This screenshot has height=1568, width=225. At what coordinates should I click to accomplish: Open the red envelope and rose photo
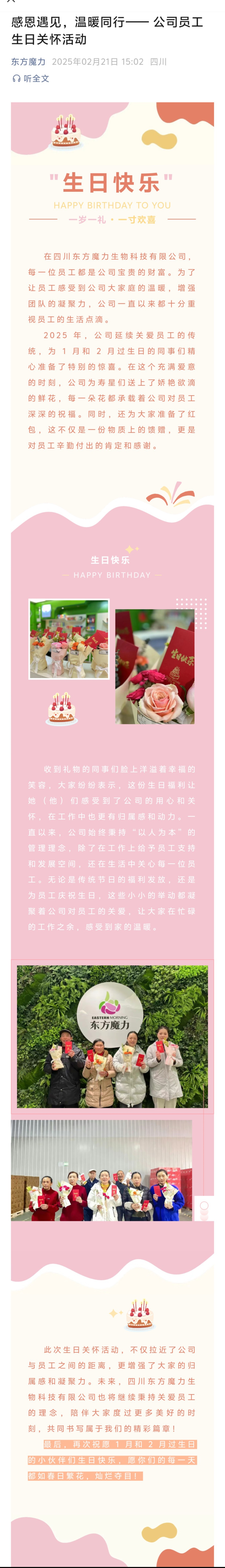[155, 666]
